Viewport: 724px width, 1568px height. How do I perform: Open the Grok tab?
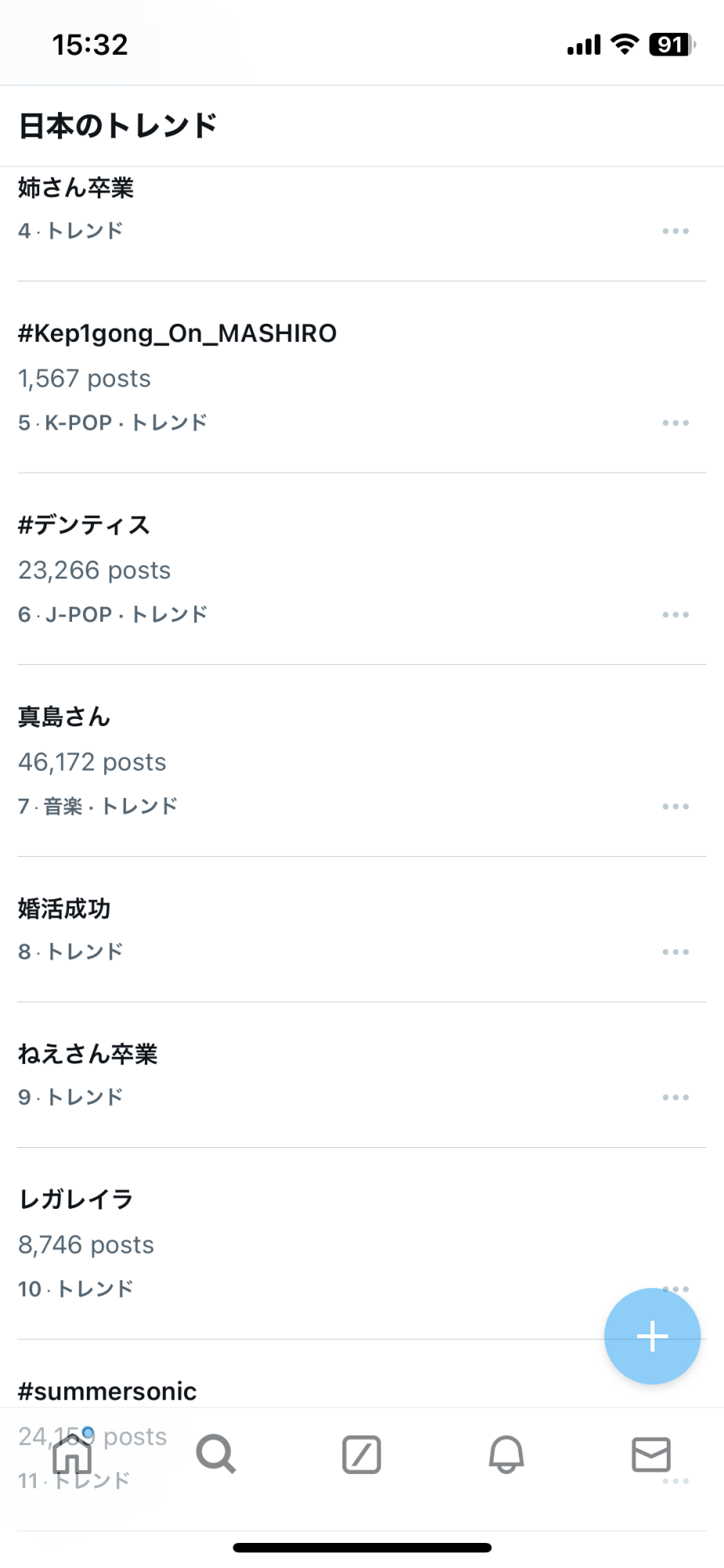(361, 1455)
